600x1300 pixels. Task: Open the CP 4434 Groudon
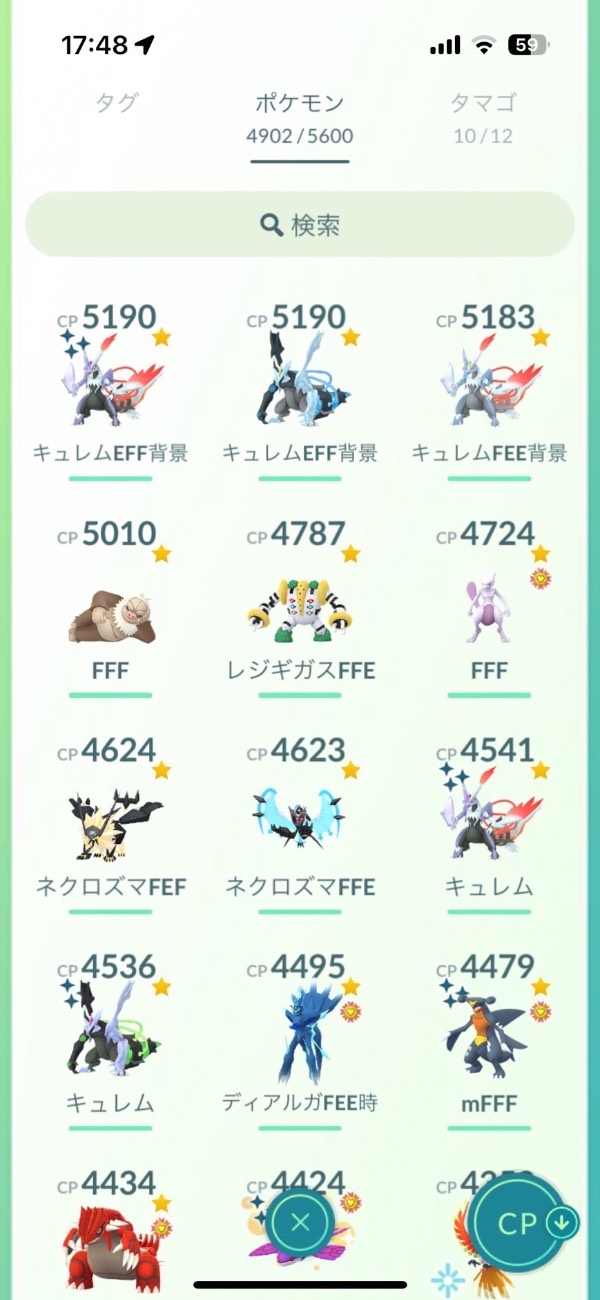coord(110,1230)
